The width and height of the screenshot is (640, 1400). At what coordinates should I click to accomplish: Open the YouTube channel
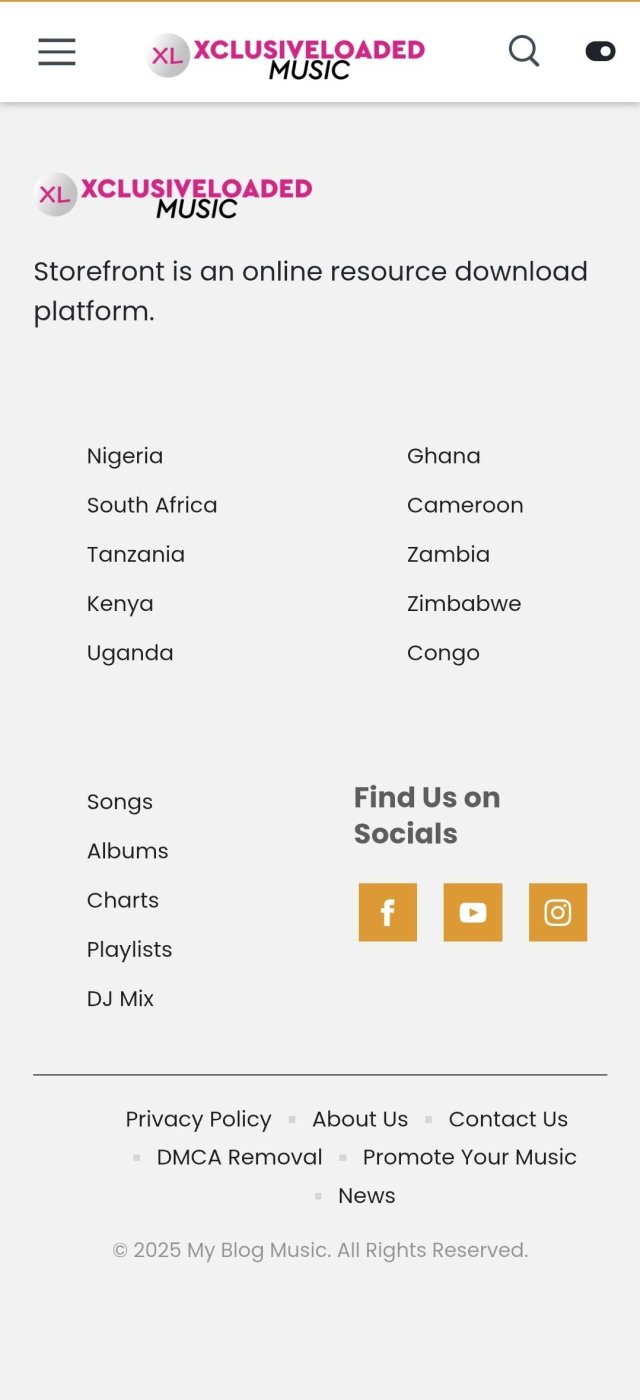click(473, 912)
